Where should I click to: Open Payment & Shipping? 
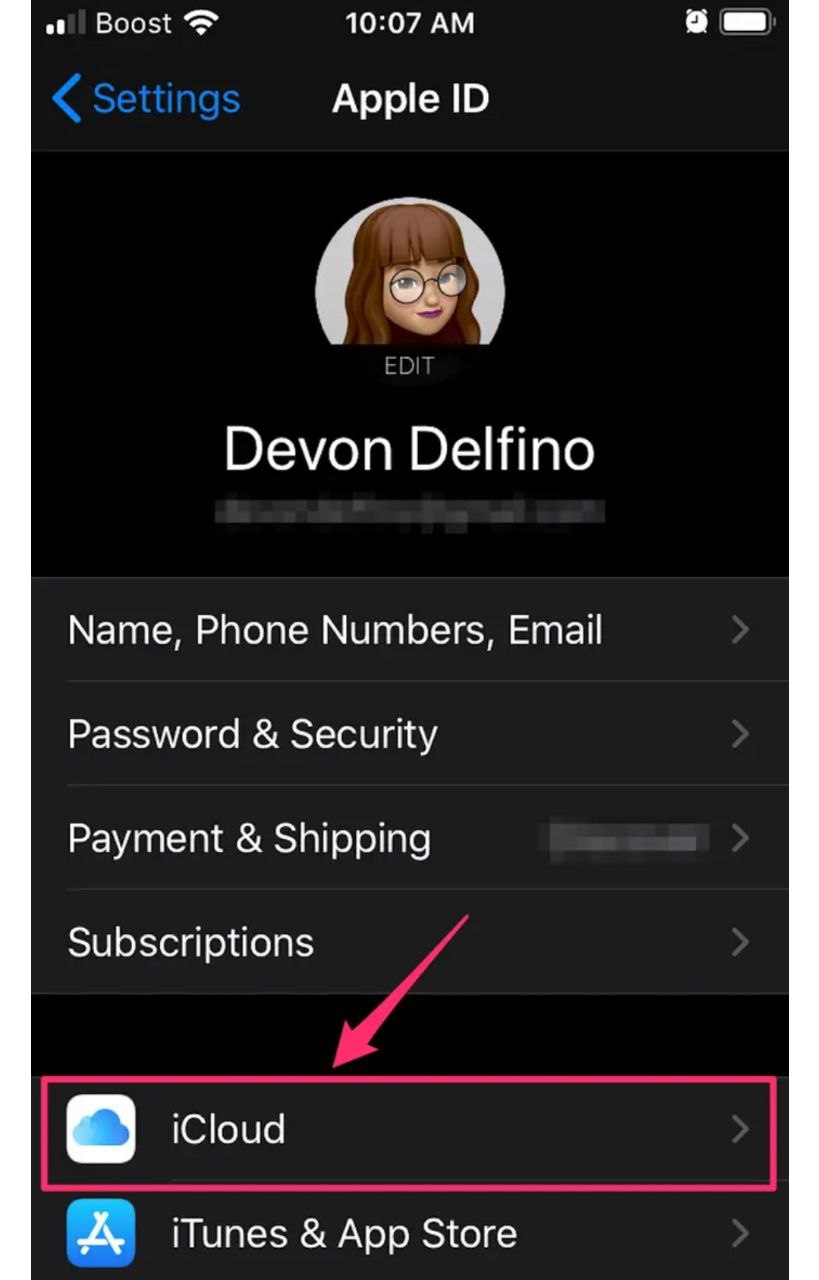click(x=409, y=838)
